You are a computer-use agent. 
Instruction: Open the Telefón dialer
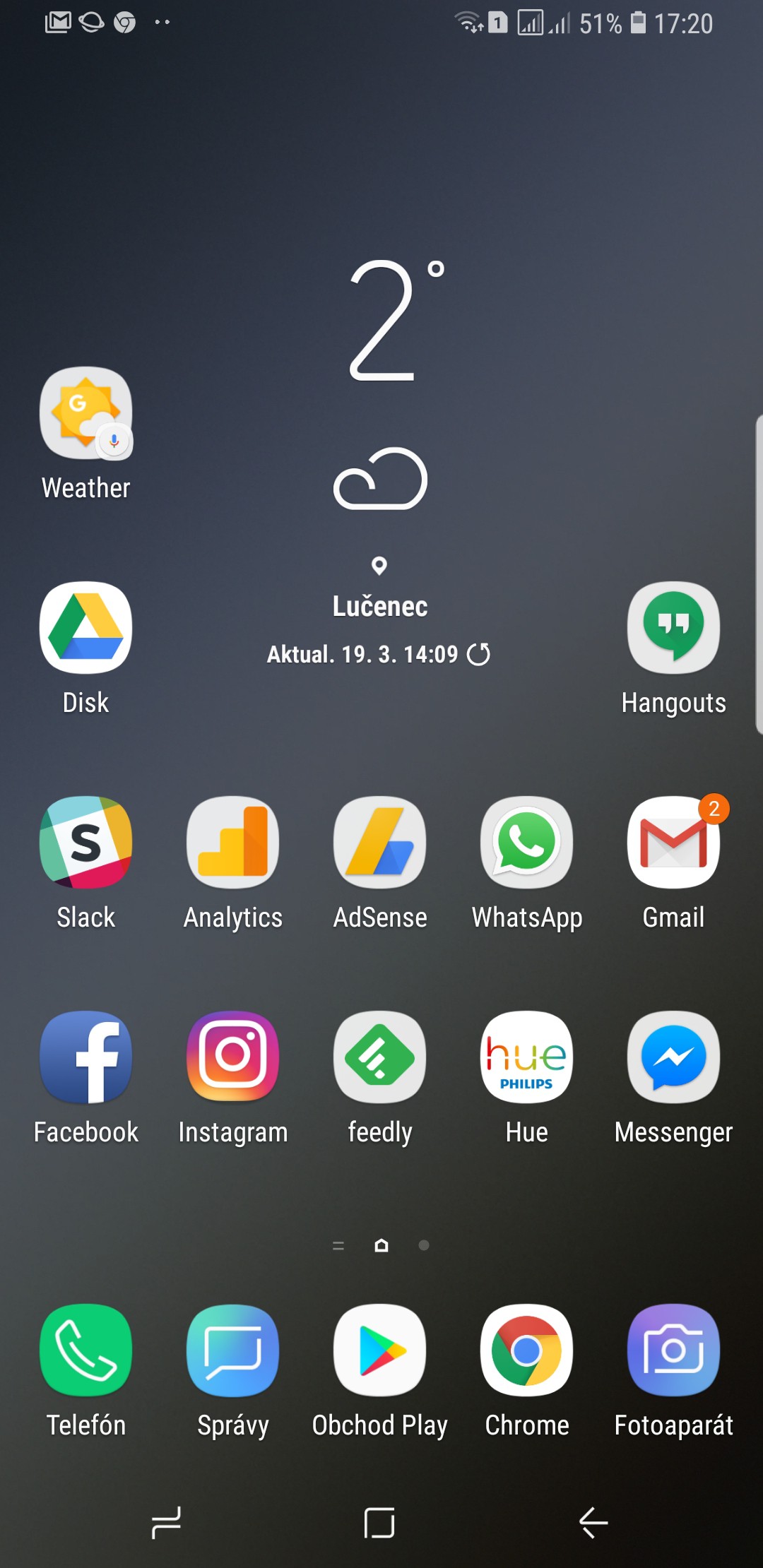pos(86,1350)
